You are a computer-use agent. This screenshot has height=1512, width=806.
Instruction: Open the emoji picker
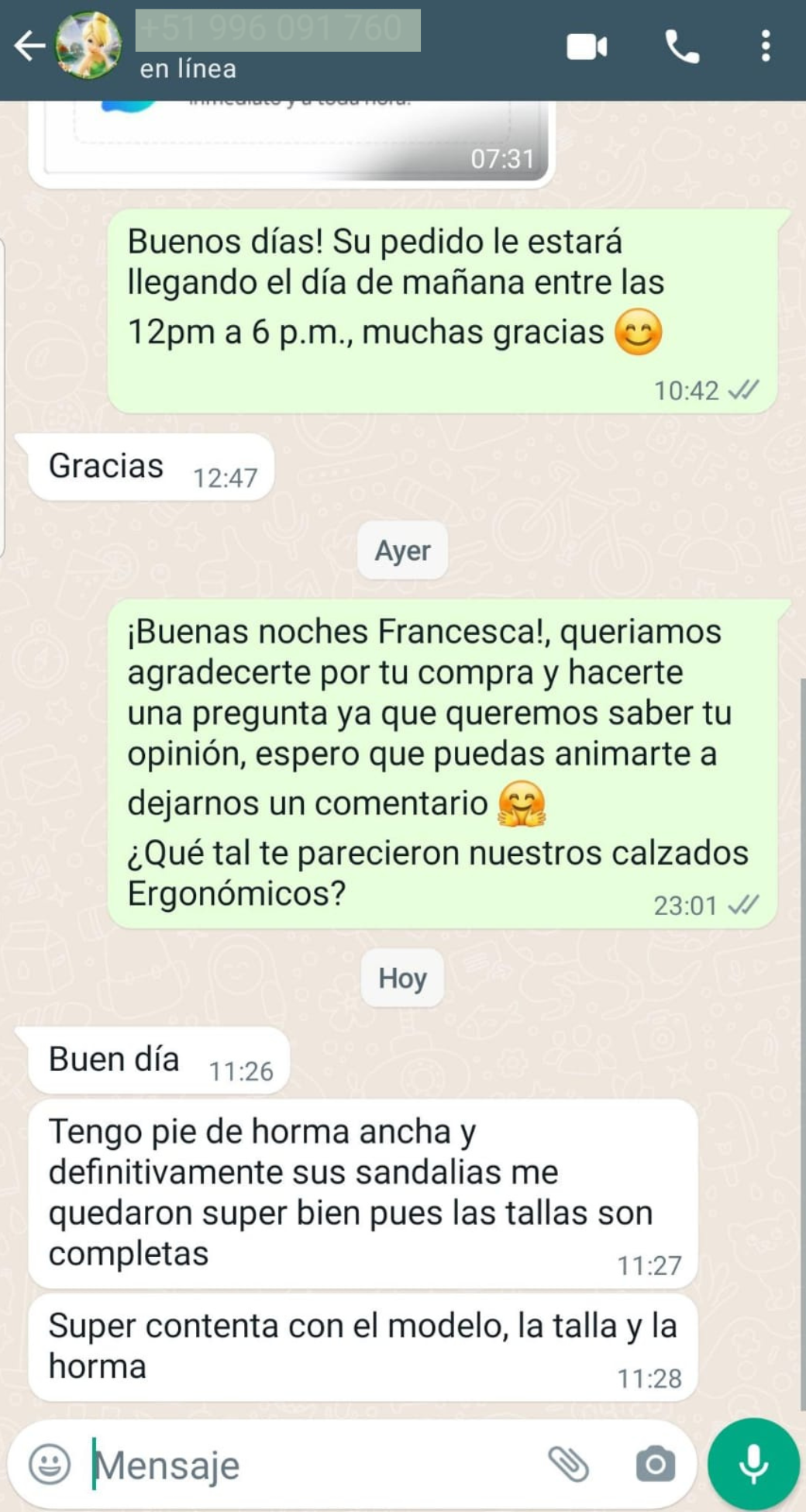pyautogui.click(x=50, y=1464)
